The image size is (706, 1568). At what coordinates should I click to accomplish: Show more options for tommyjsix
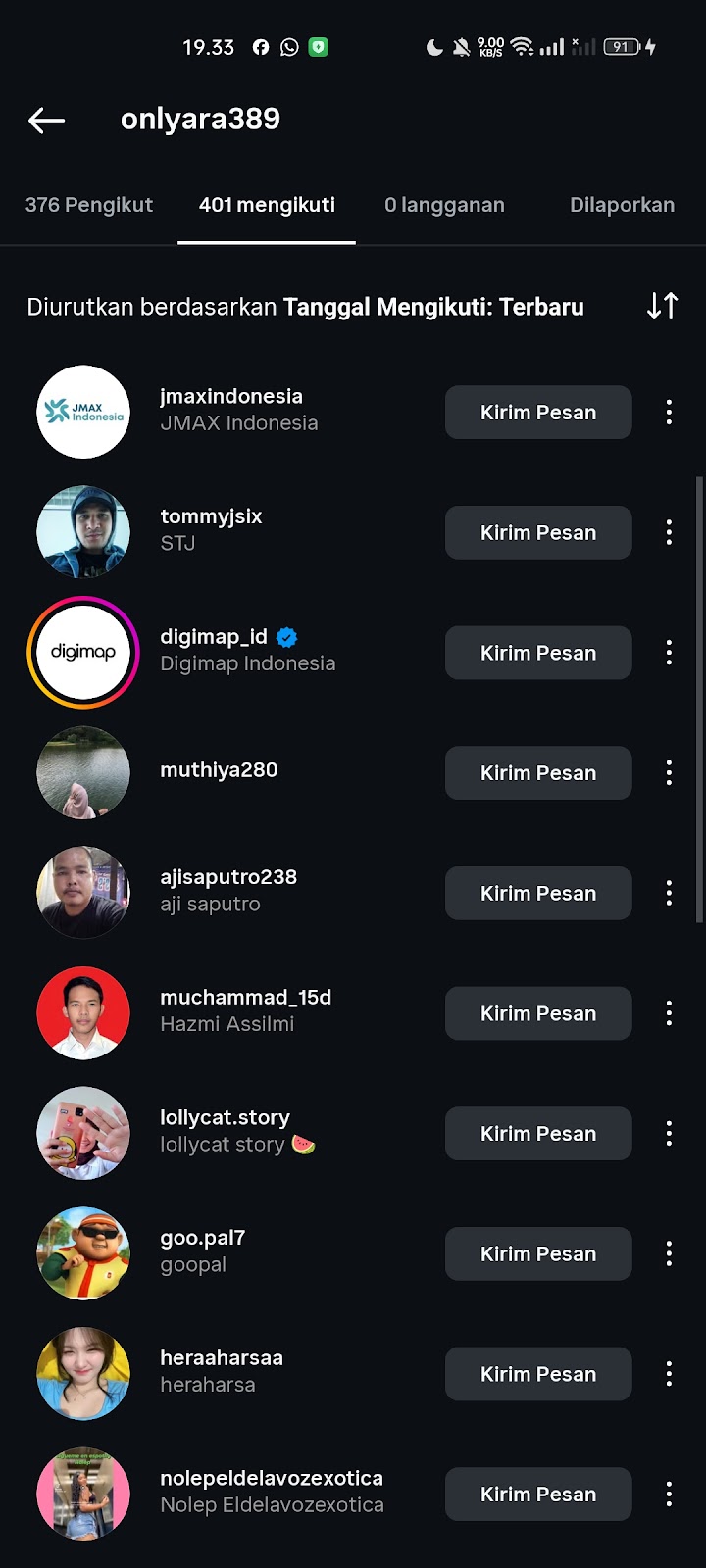point(669,532)
